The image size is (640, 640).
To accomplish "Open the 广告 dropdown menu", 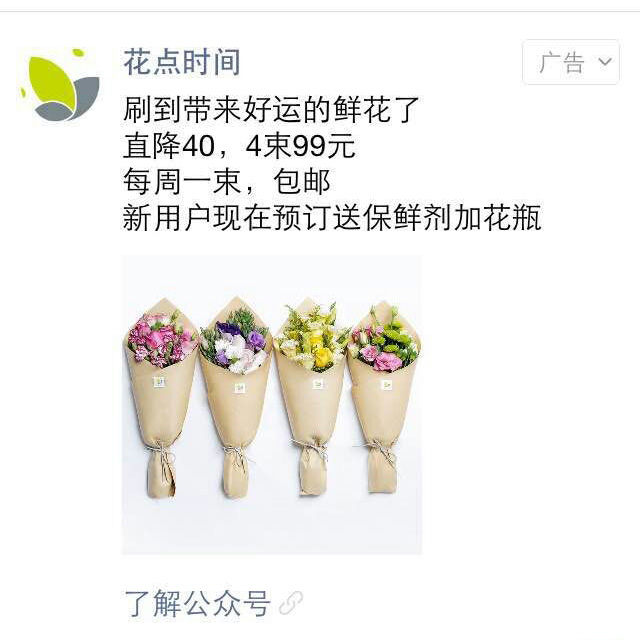I will pos(570,63).
